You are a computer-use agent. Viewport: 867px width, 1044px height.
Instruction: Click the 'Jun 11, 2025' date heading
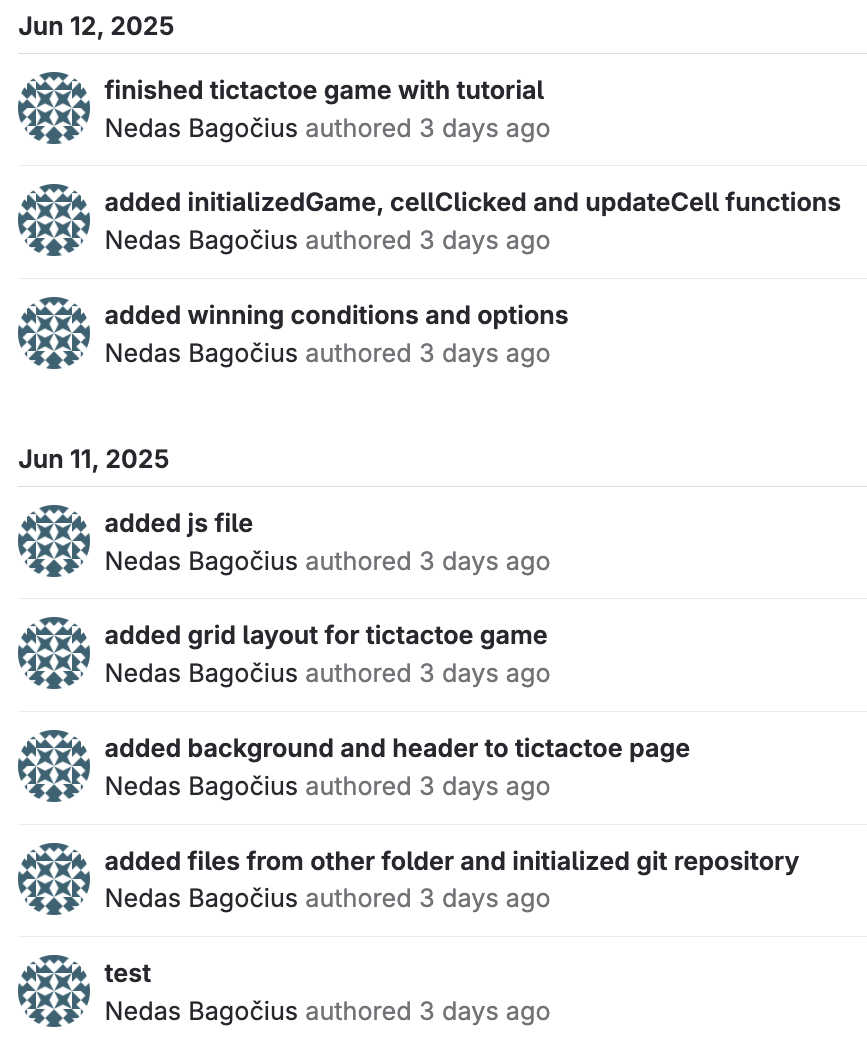95,459
